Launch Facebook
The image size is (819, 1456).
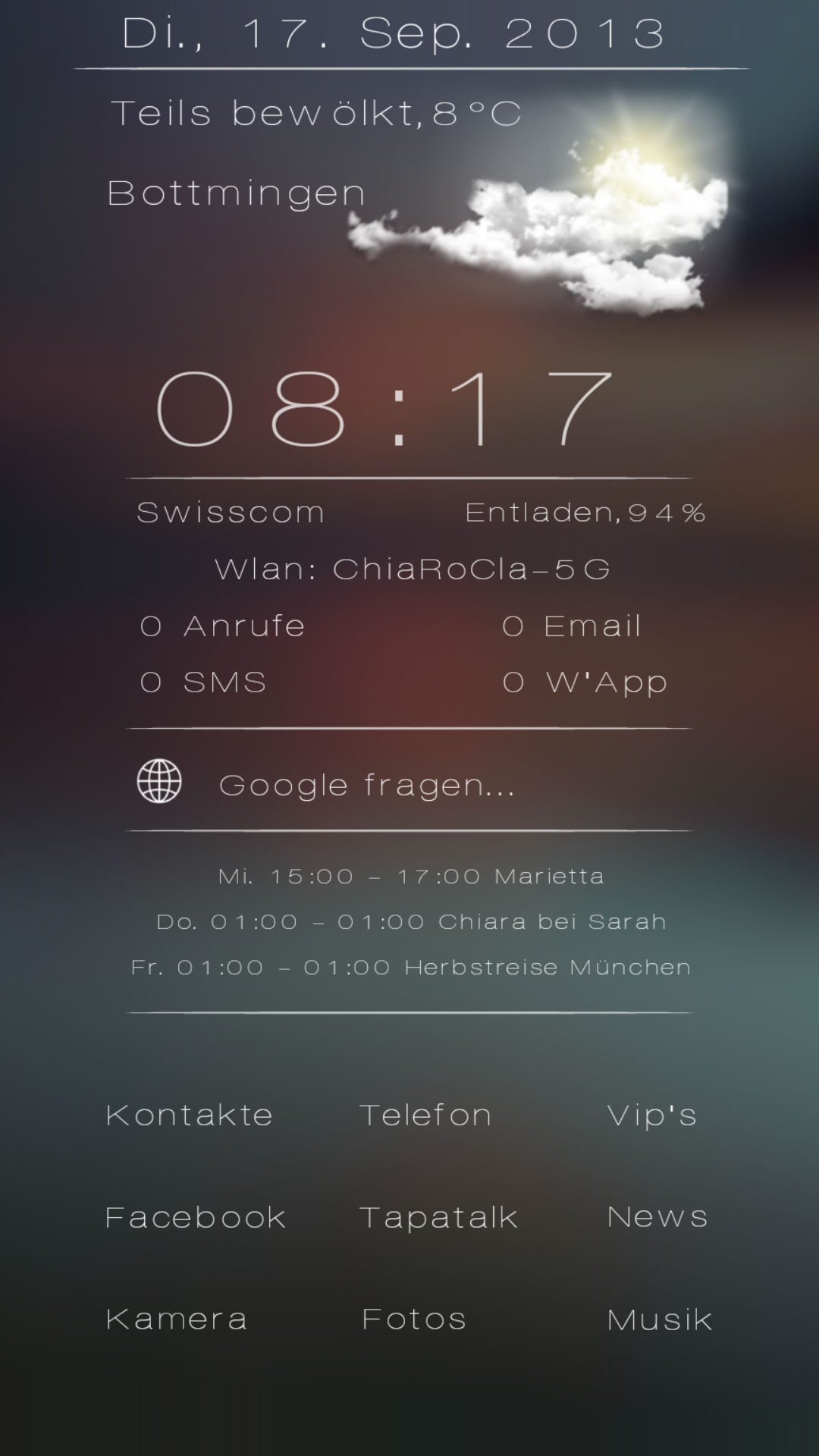tap(196, 1218)
